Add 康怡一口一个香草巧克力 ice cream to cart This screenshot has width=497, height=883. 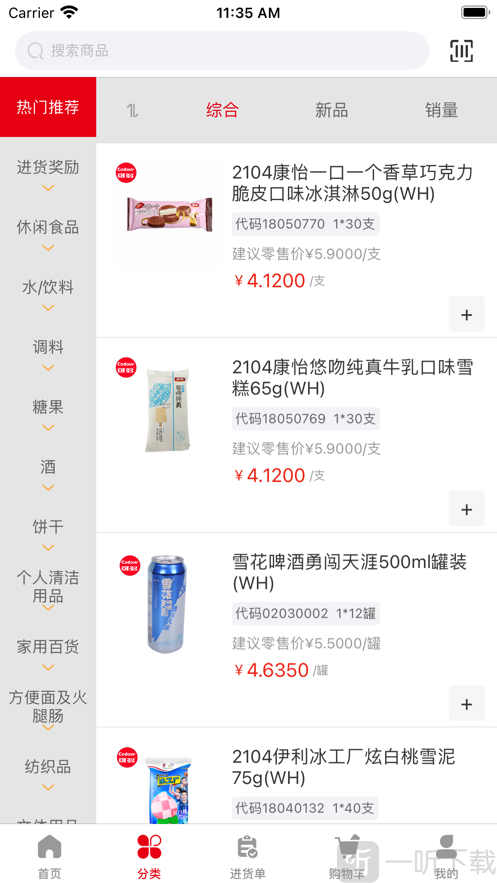pyautogui.click(x=467, y=314)
